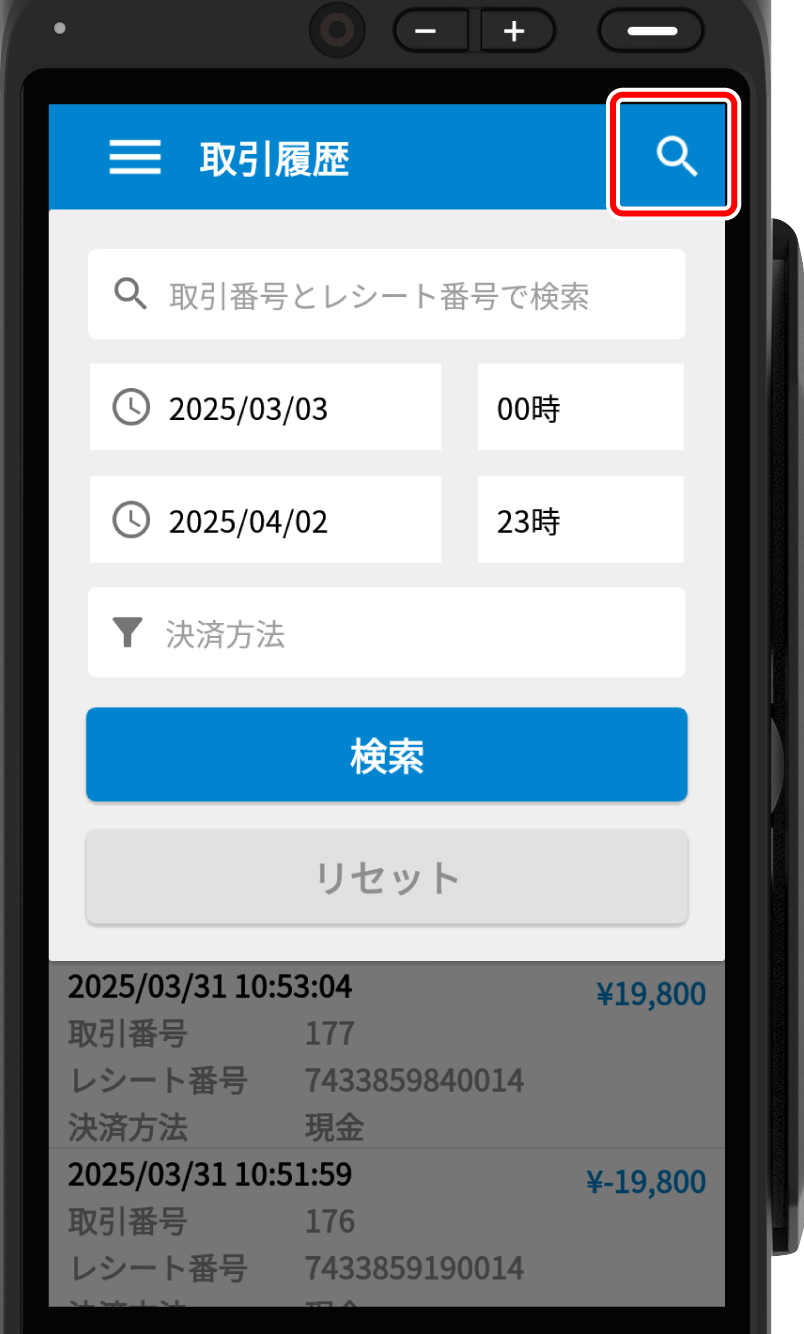
Task: Open the hamburger navigation menu
Action: [x=135, y=157]
